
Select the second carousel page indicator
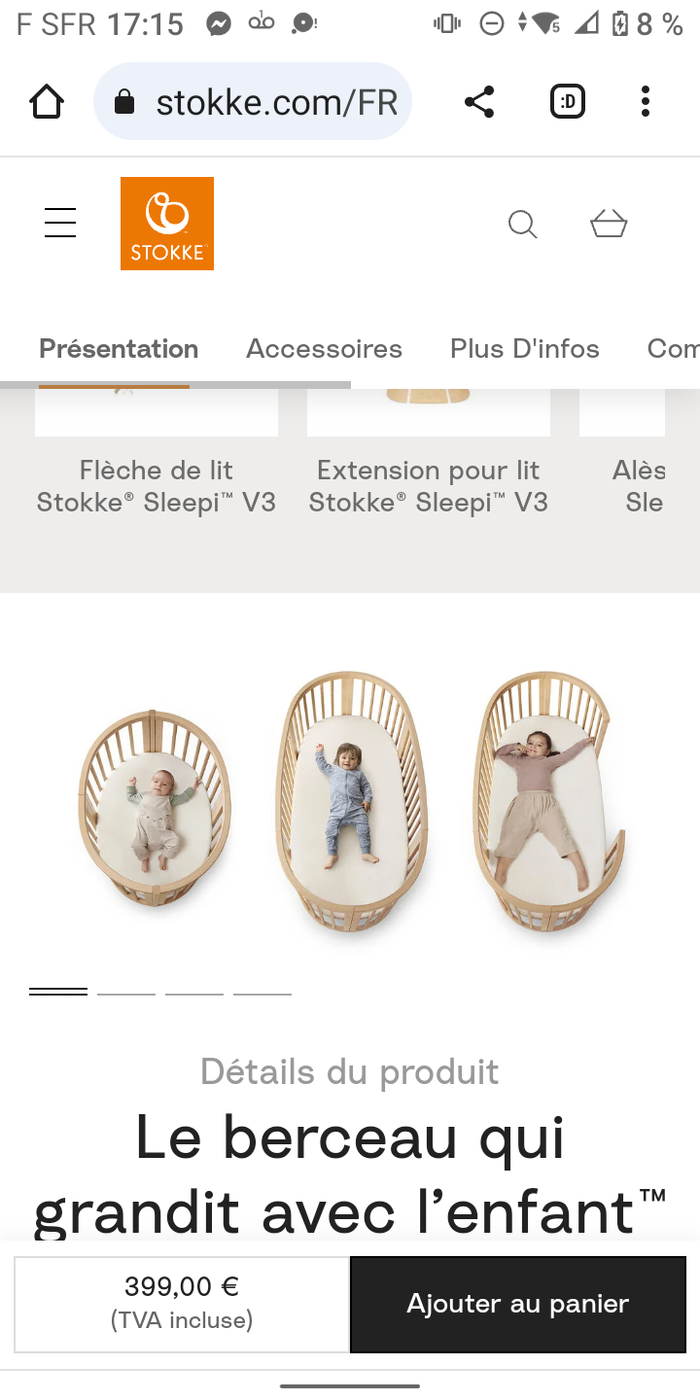126,993
